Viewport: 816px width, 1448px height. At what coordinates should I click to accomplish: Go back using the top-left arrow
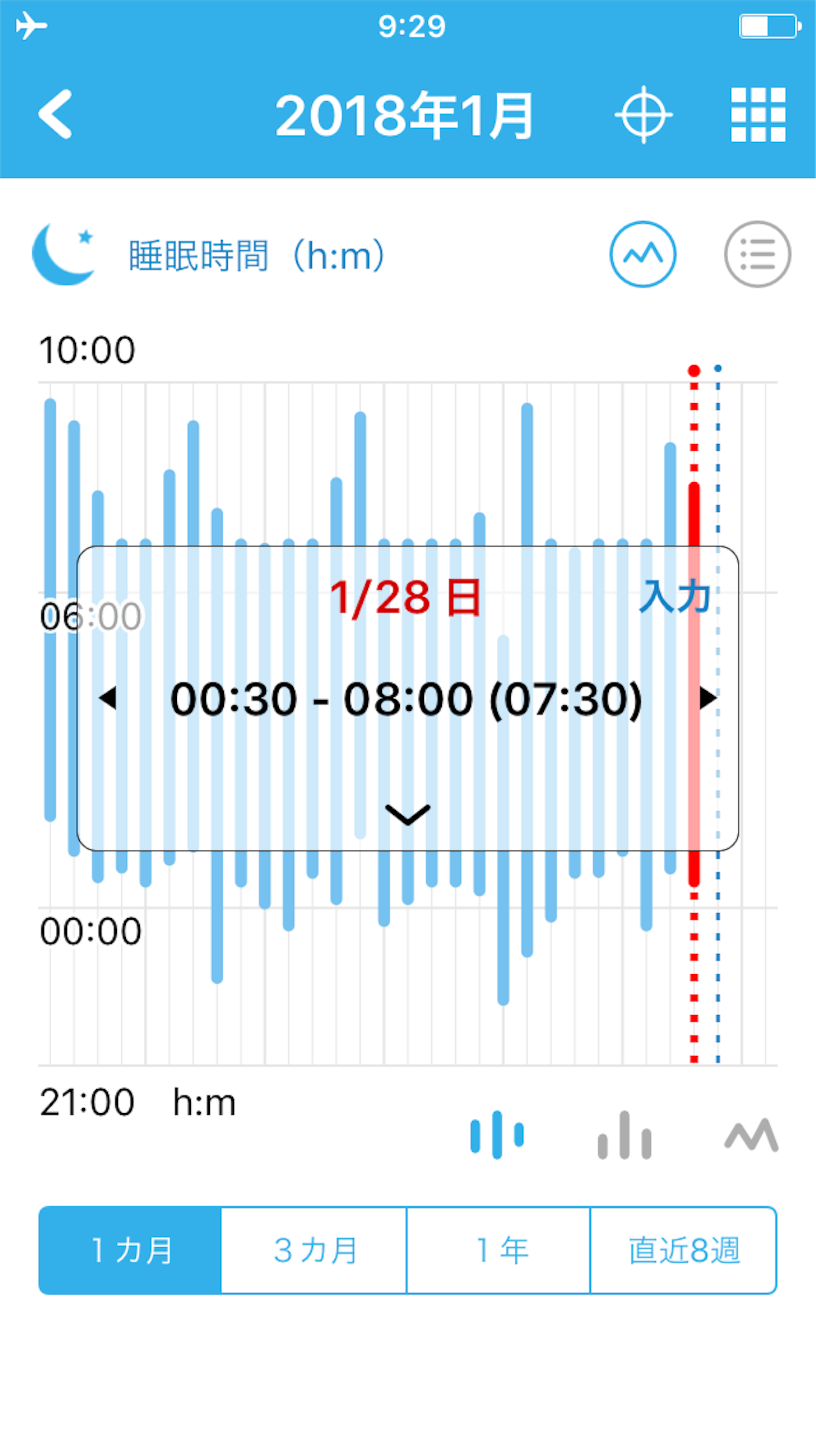tap(56, 115)
